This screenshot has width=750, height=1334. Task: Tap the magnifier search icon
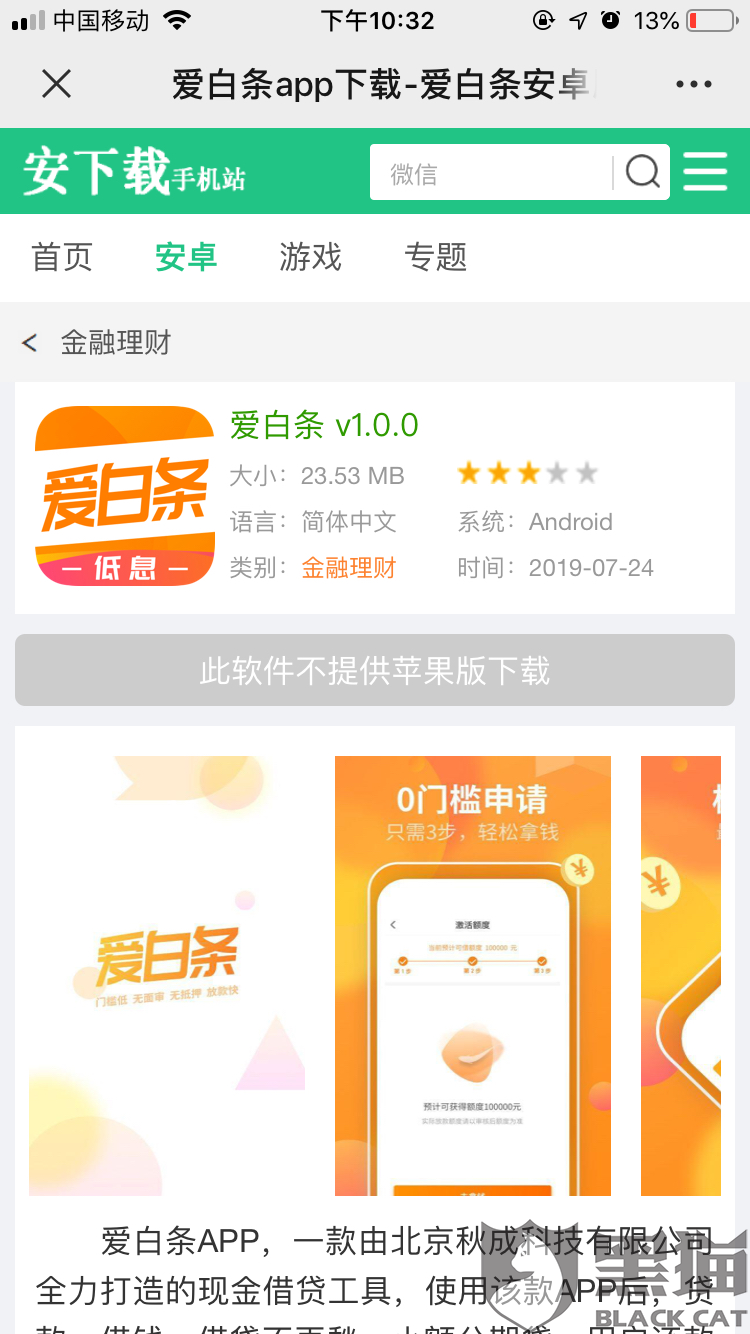[643, 173]
